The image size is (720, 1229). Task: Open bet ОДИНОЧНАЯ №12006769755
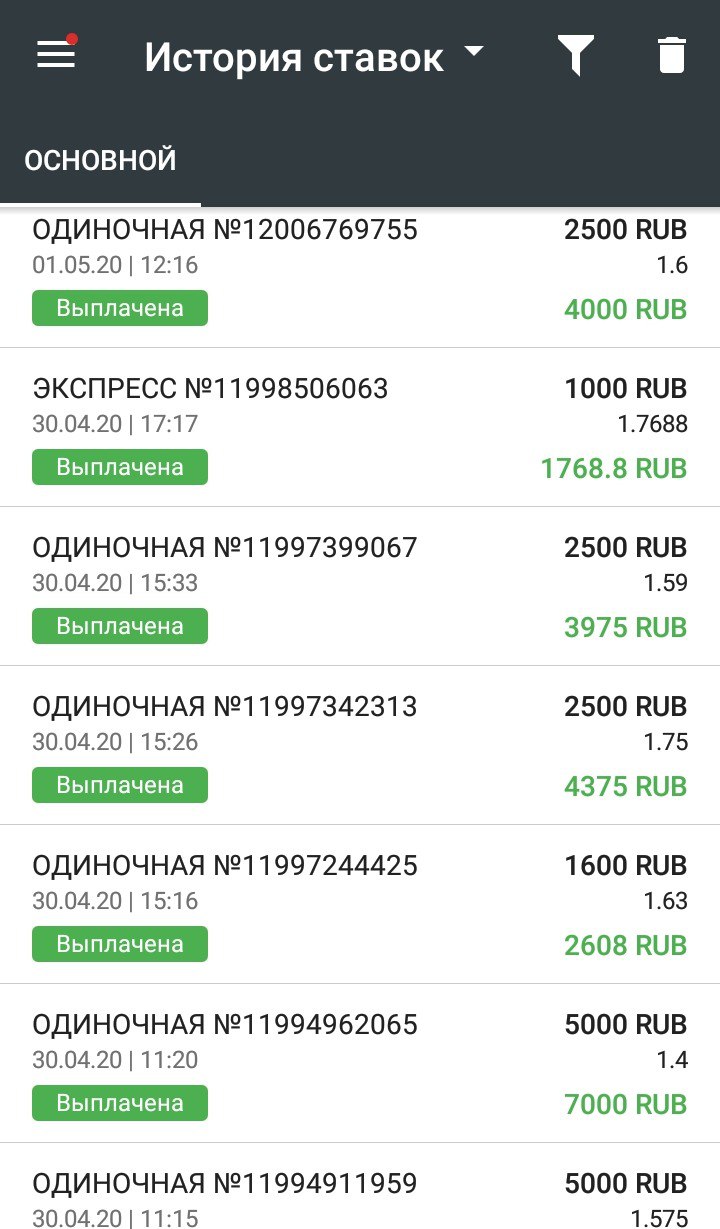[360, 270]
